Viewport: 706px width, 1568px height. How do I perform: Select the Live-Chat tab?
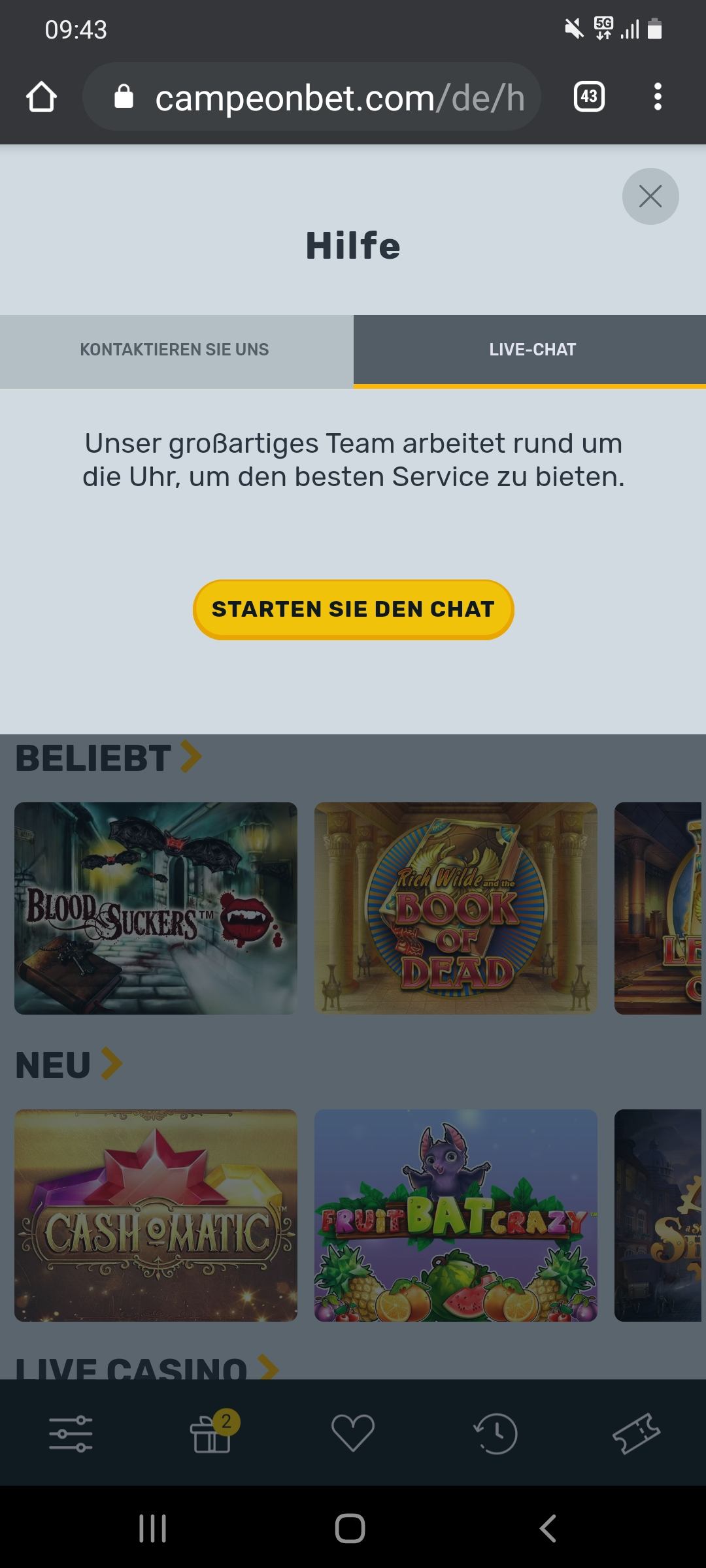(531, 350)
